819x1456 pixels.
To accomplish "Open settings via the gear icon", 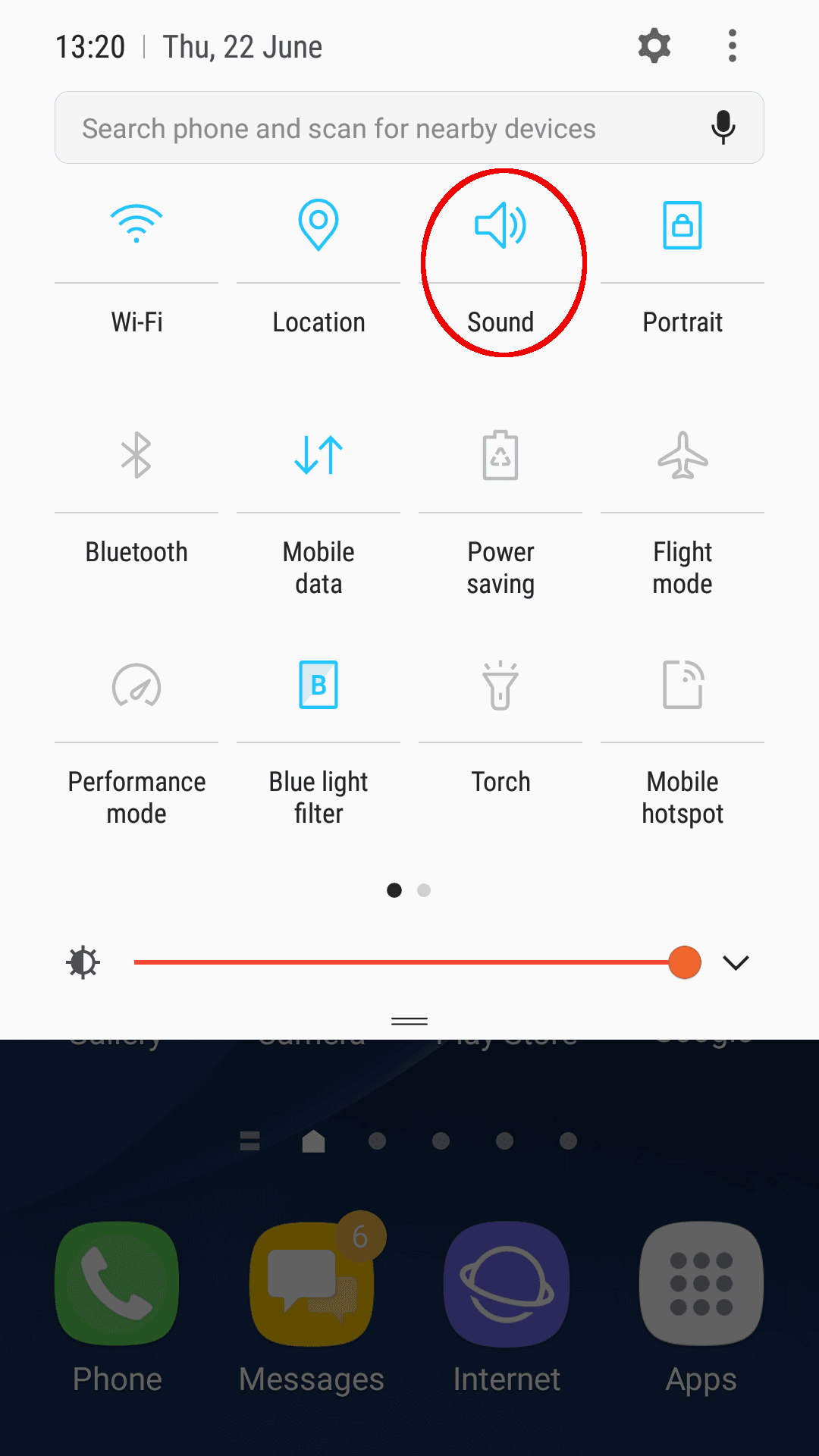I will click(x=654, y=46).
